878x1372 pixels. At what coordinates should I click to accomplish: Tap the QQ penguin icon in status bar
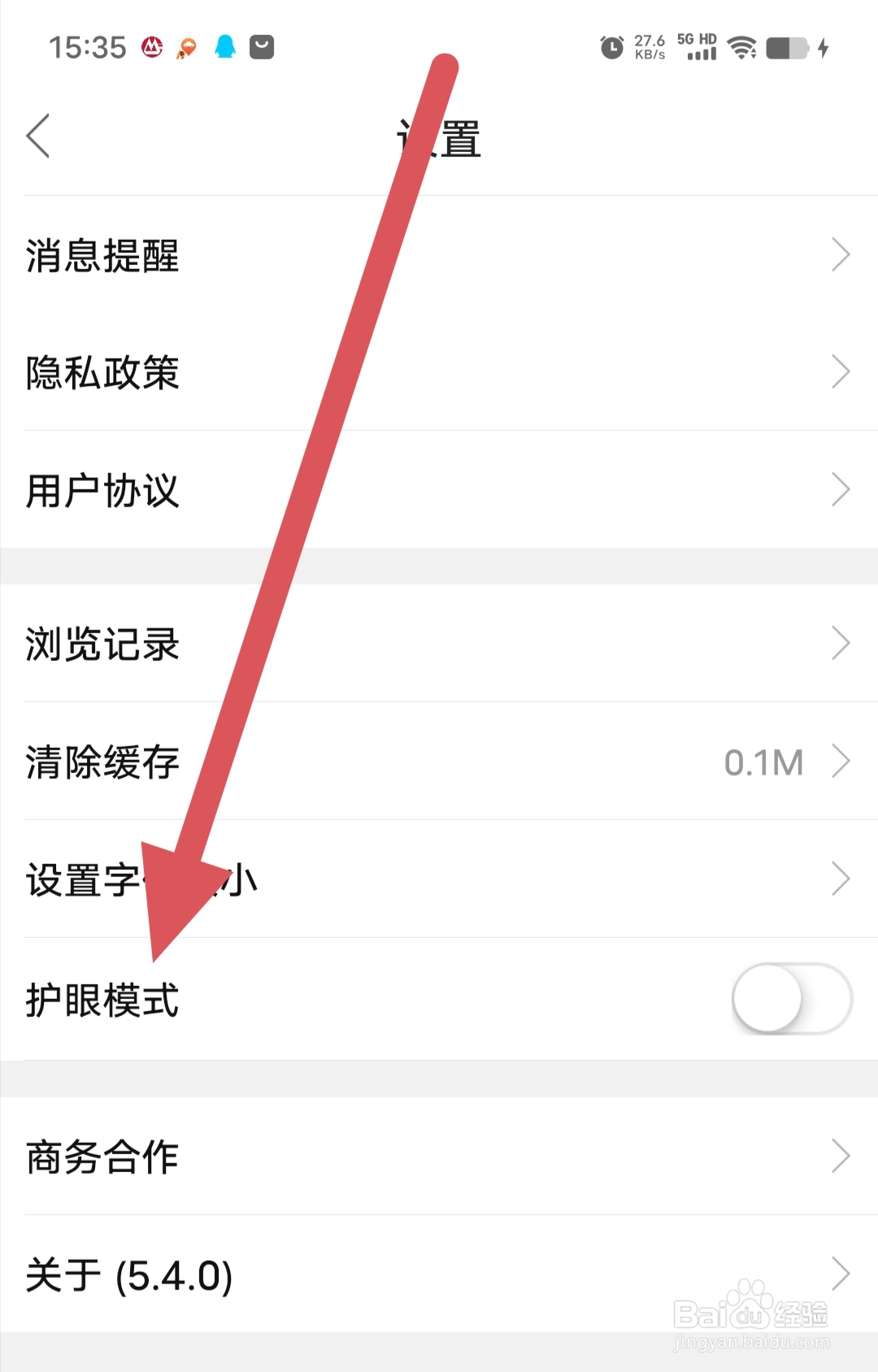[x=224, y=47]
